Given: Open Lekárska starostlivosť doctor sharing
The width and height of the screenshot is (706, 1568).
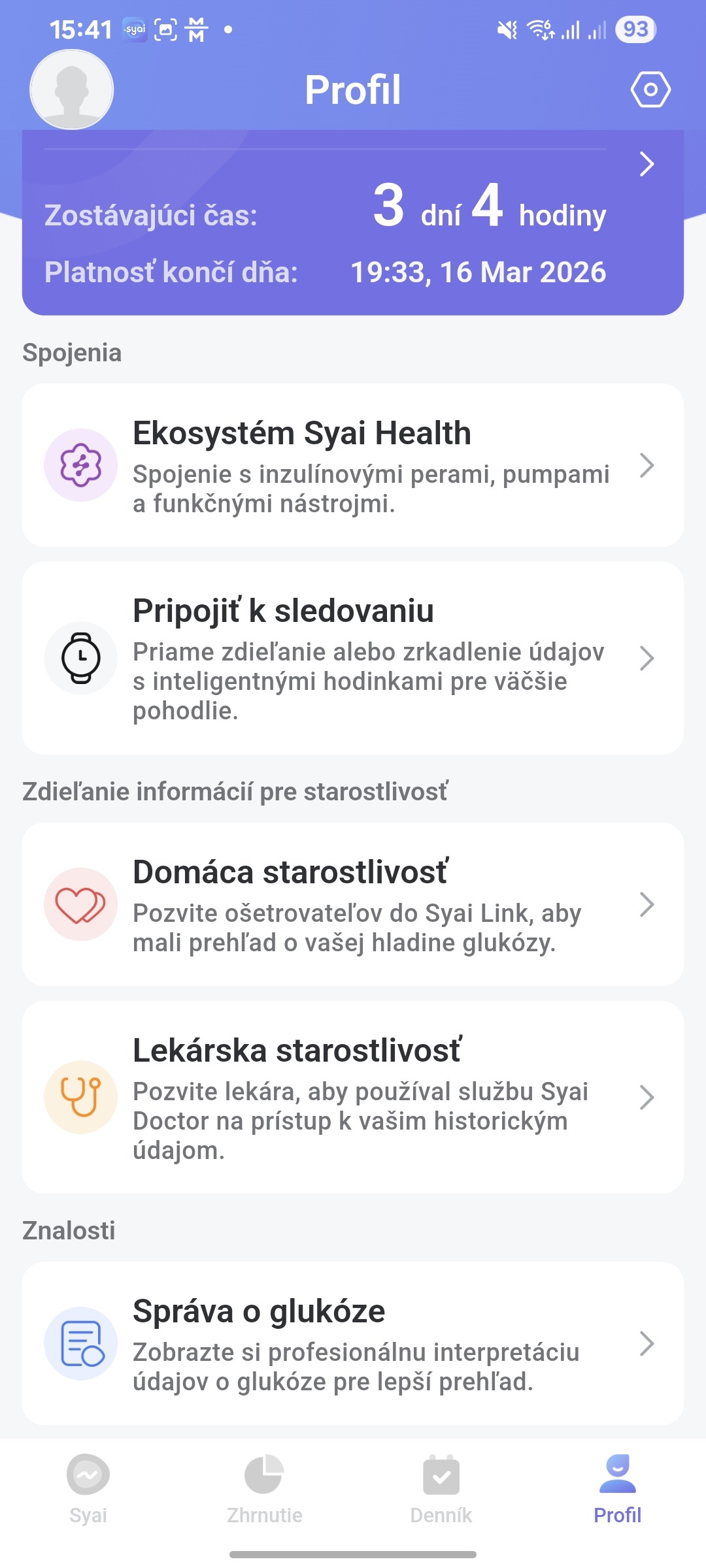Looking at the screenshot, I should [x=353, y=1098].
